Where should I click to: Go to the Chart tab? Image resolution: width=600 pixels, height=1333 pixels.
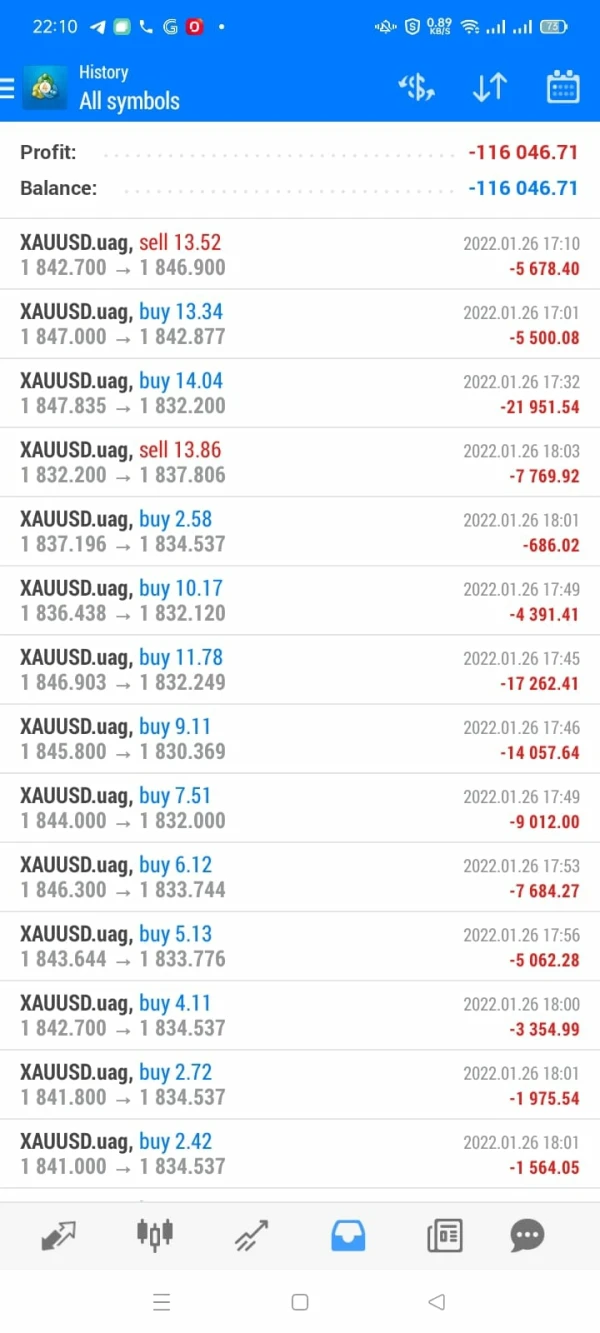(x=155, y=1235)
